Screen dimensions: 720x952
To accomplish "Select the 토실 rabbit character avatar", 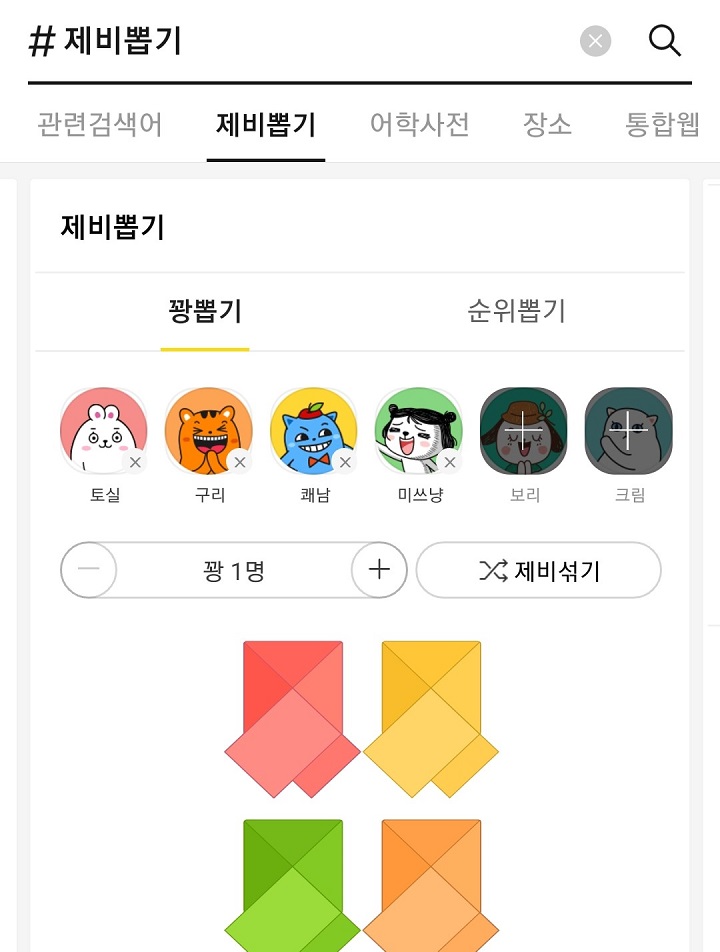I will (x=104, y=430).
